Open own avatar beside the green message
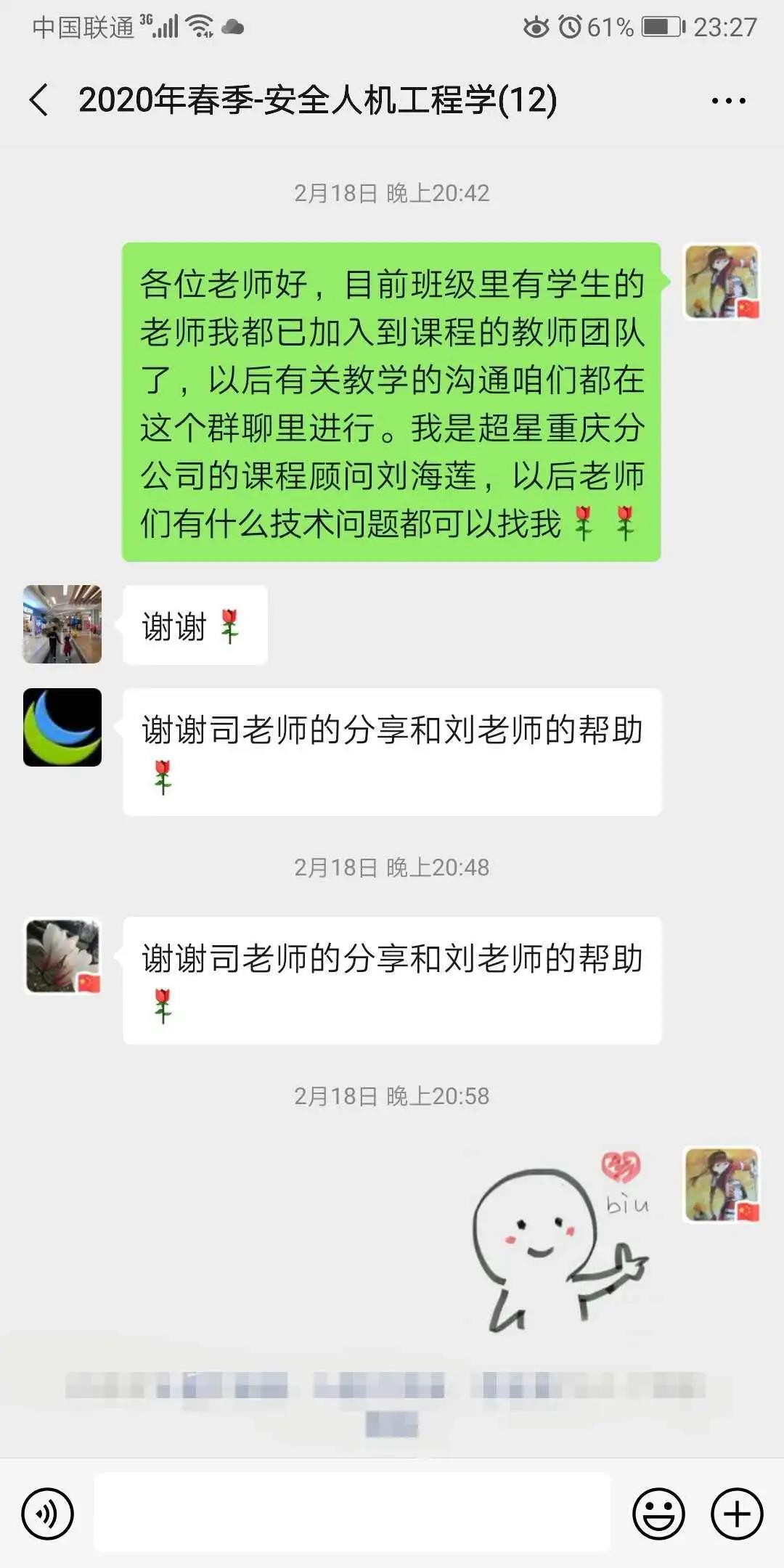Screen dimensions: 784x1568 coord(722,282)
